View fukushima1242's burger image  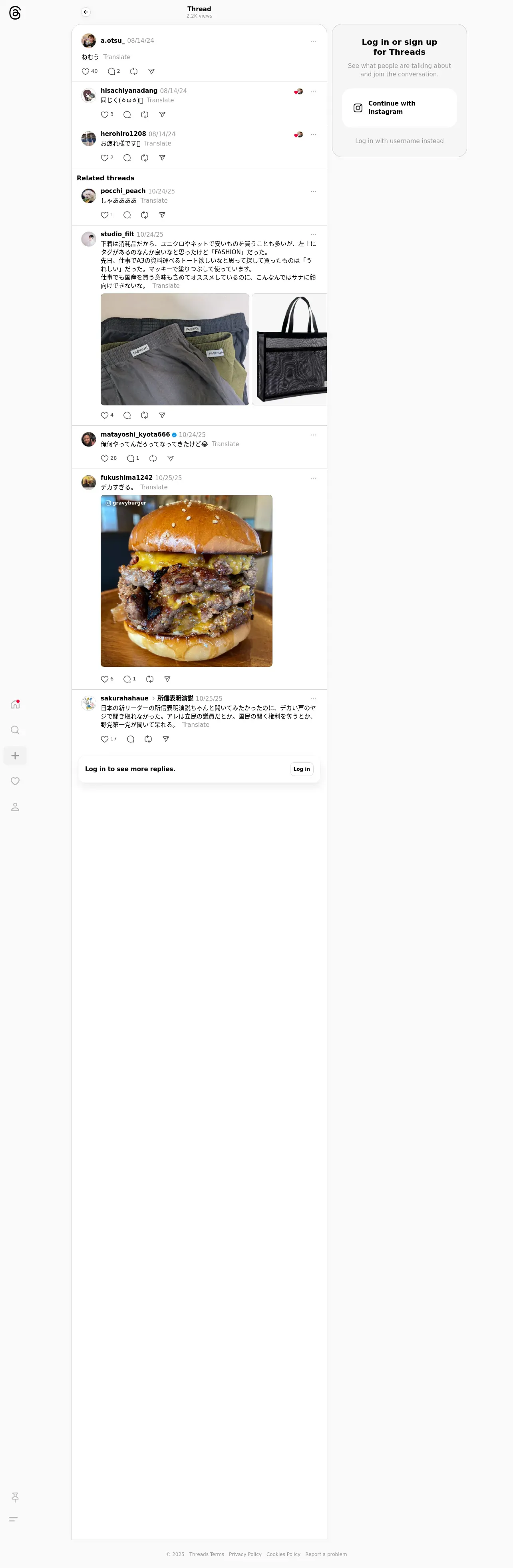186,581
